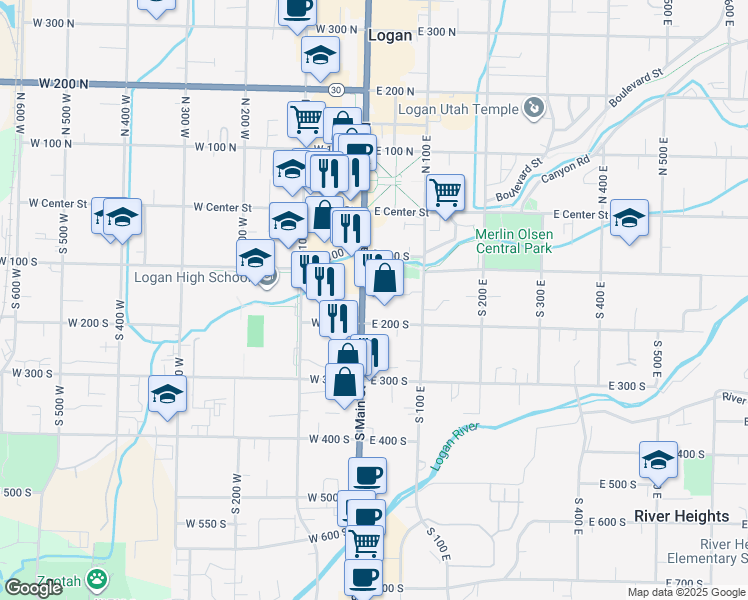Open the Google logo link
The width and height of the screenshot is (748, 600).
pos(33,588)
